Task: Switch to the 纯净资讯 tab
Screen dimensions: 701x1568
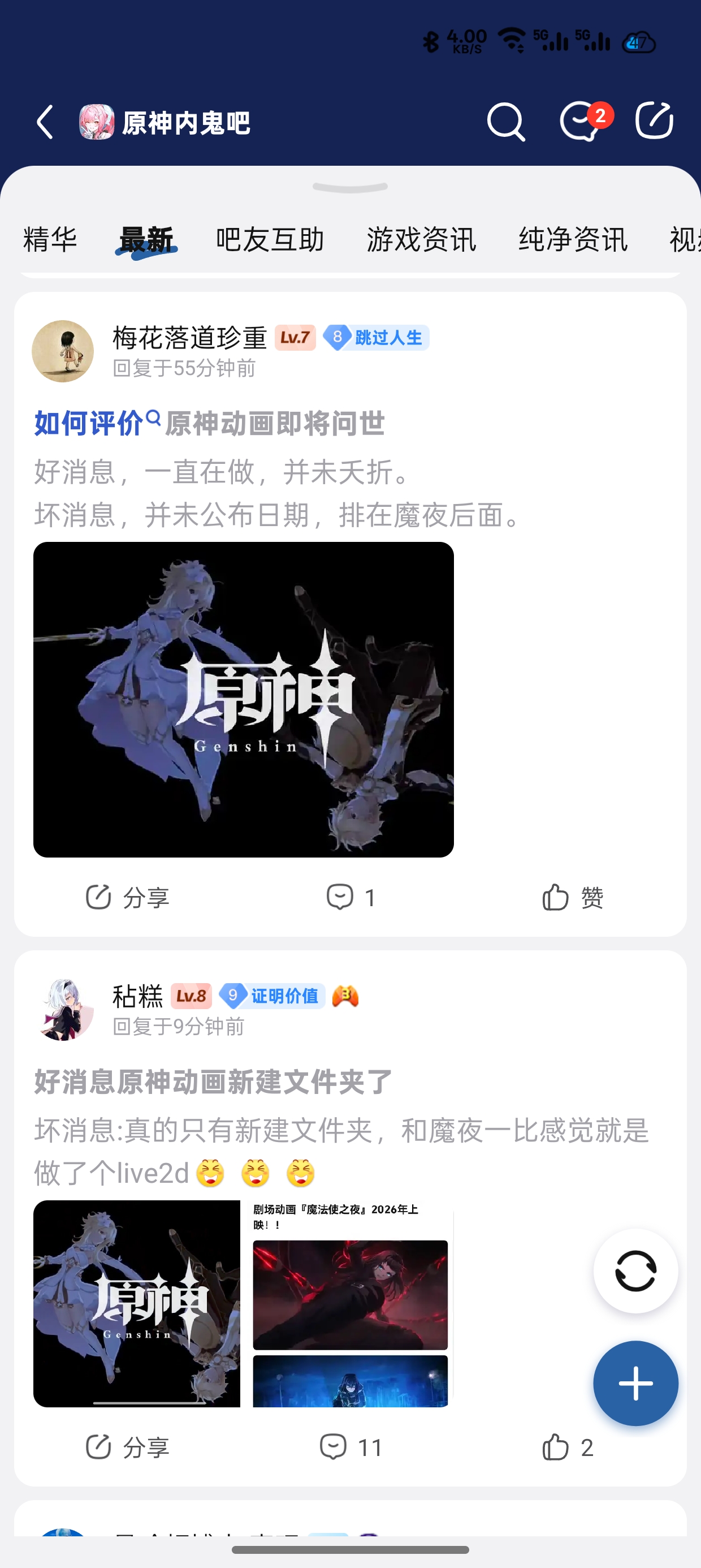Action: coord(573,239)
